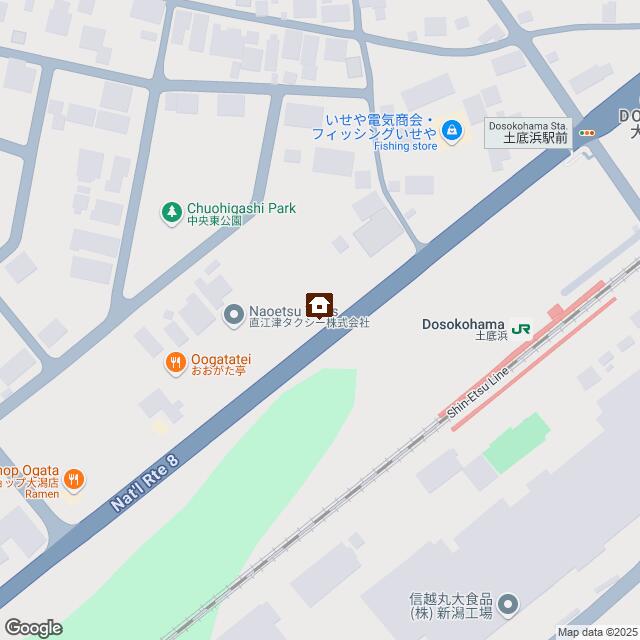Select the Naoetsu Taxi place marker
The height and width of the screenshot is (640, 640).
click(233, 316)
